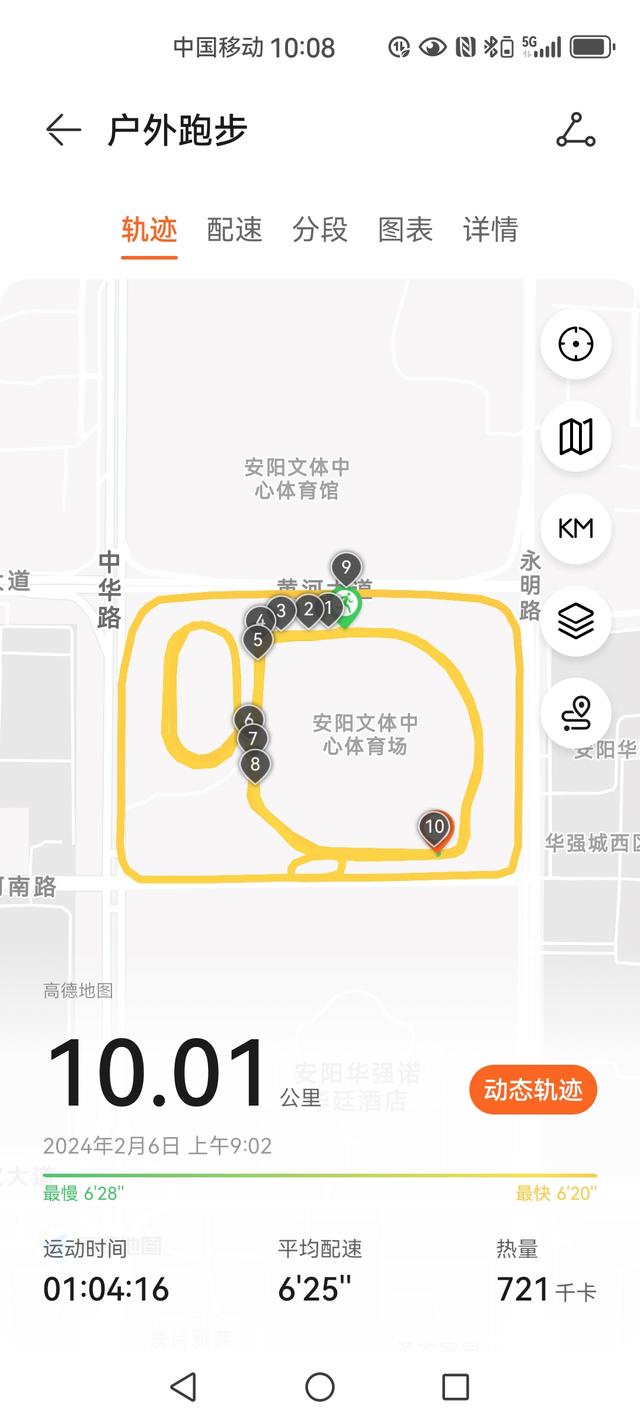Tap the recenter location button on the map

576,344
